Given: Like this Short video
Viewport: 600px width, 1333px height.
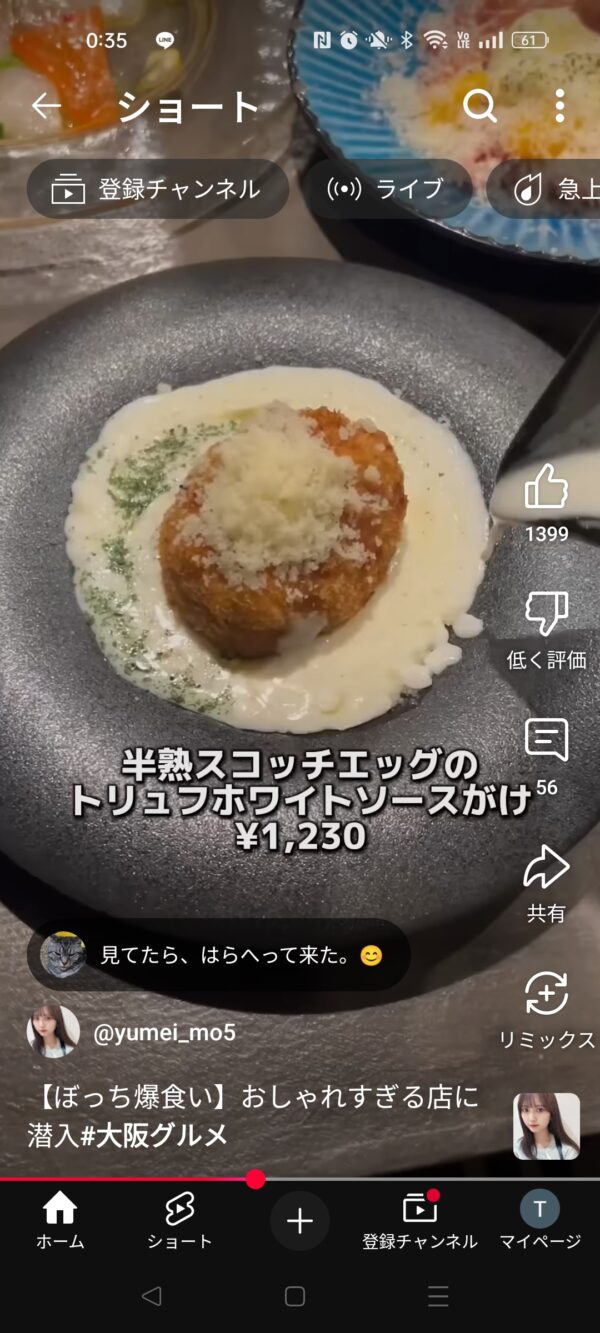Looking at the screenshot, I should [546, 489].
